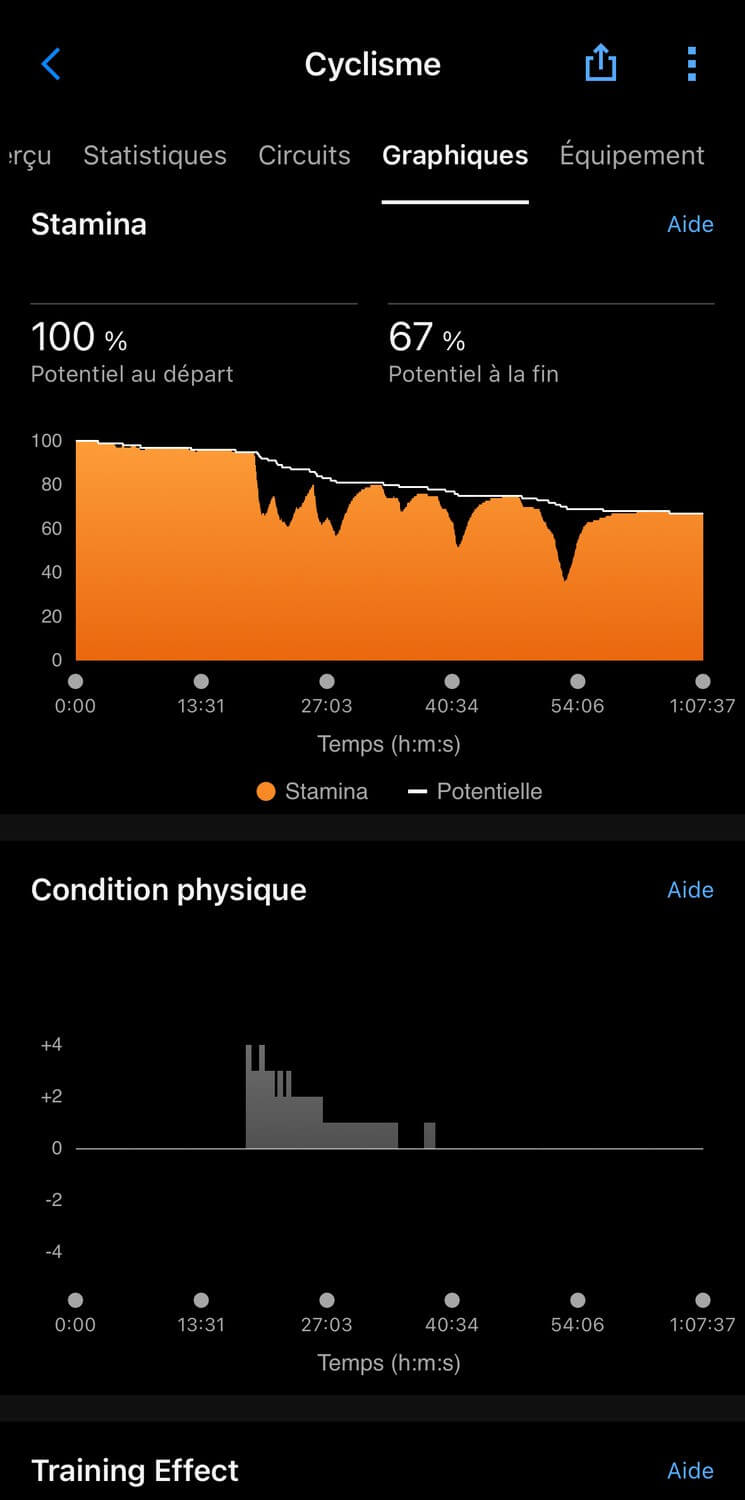
Task: Open Aide for Condition physique
Action: point(690,890)
